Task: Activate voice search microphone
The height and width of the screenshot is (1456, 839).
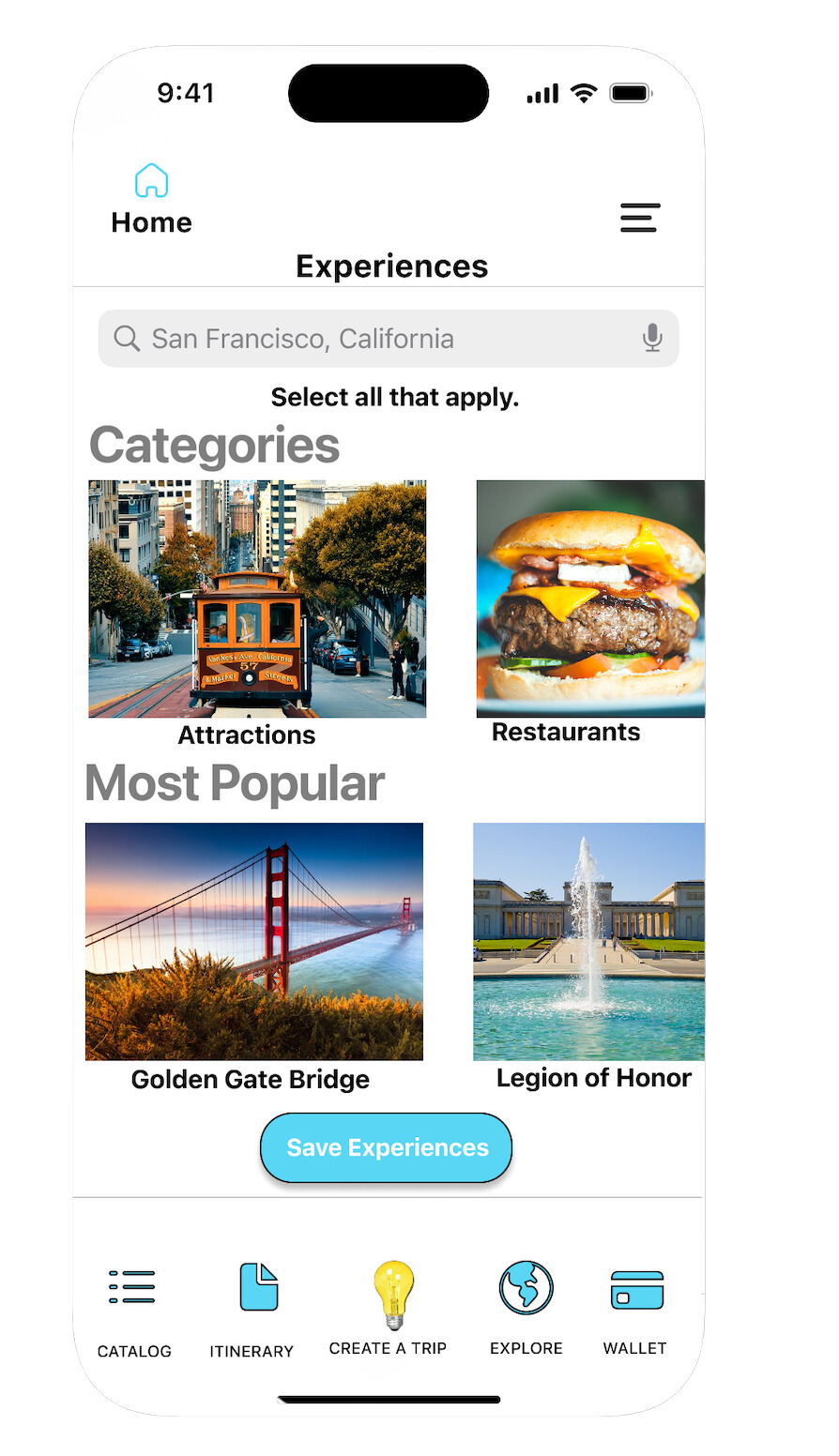Action: click(652, 338)
